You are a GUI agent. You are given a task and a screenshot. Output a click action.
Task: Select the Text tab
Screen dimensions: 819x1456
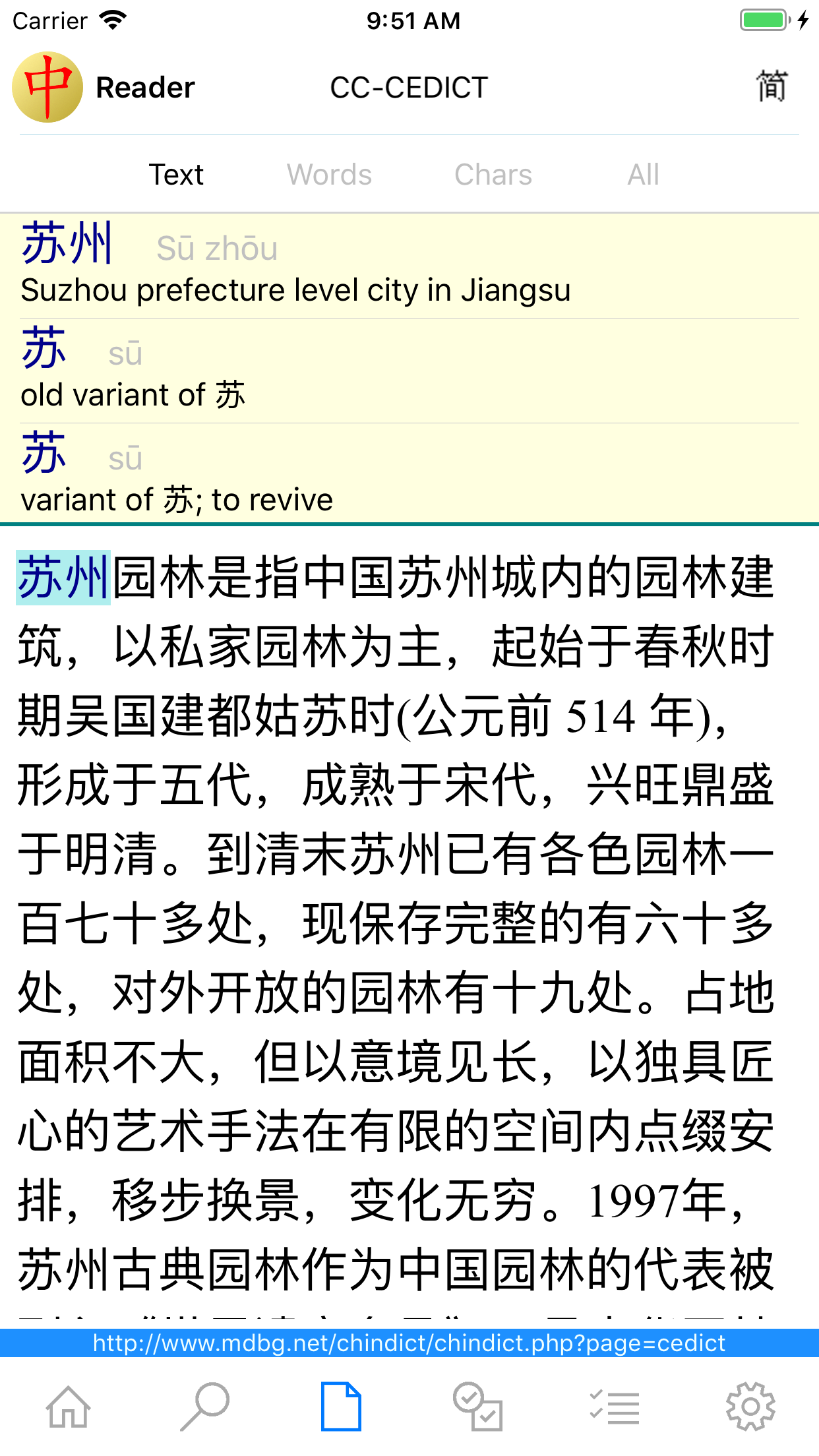point(177,175)
